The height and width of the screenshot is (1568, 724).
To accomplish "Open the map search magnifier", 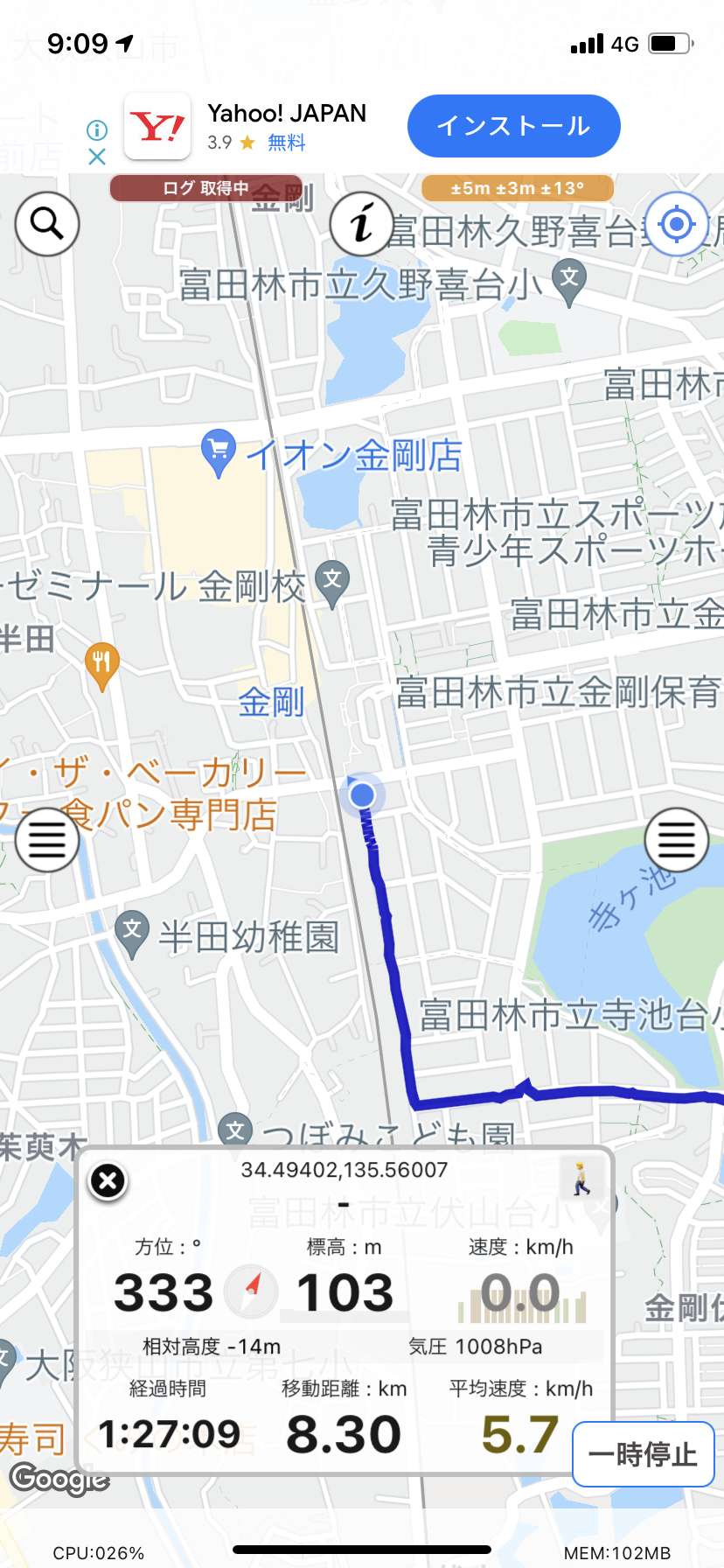I will click(47, 224).
